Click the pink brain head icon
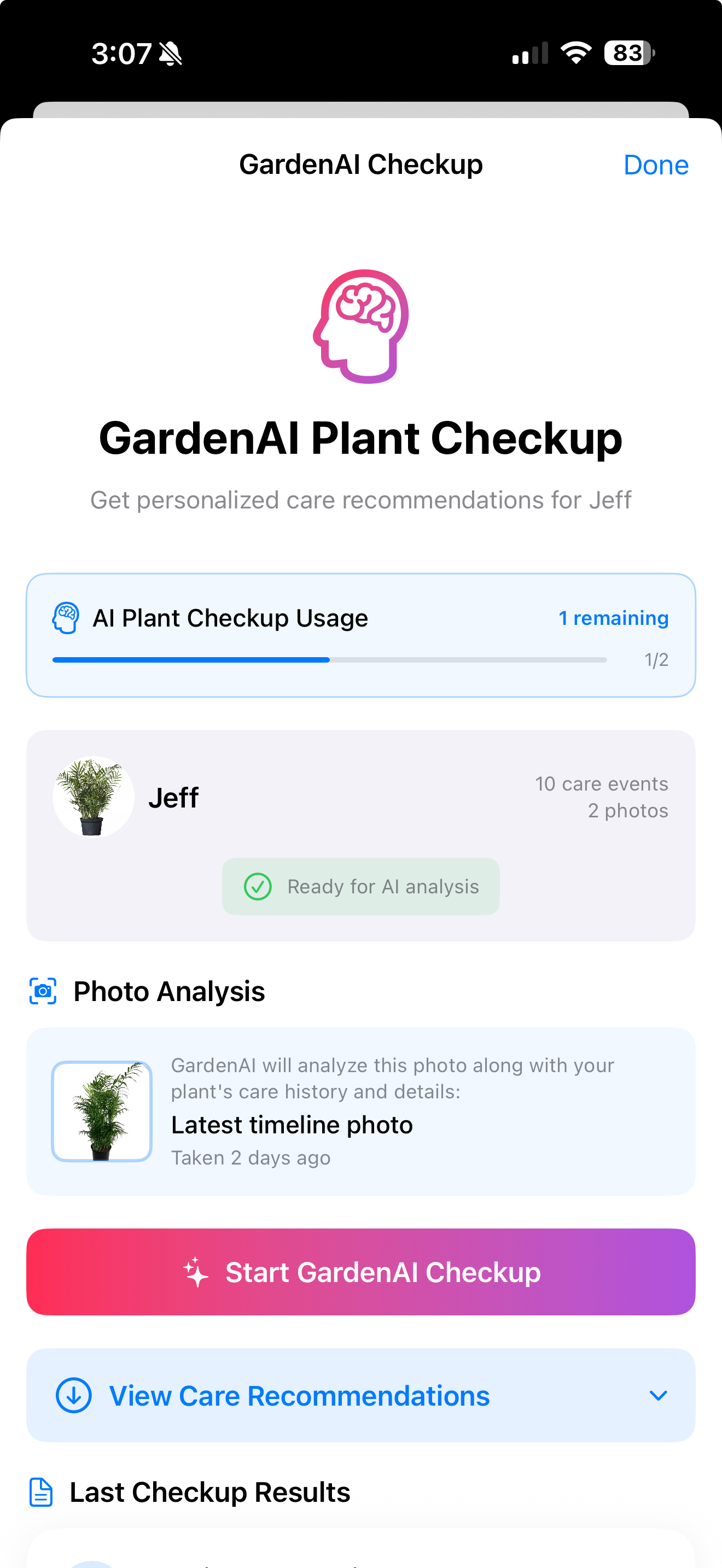Viewport: 722px width, 1568px height. click(361, 327)
